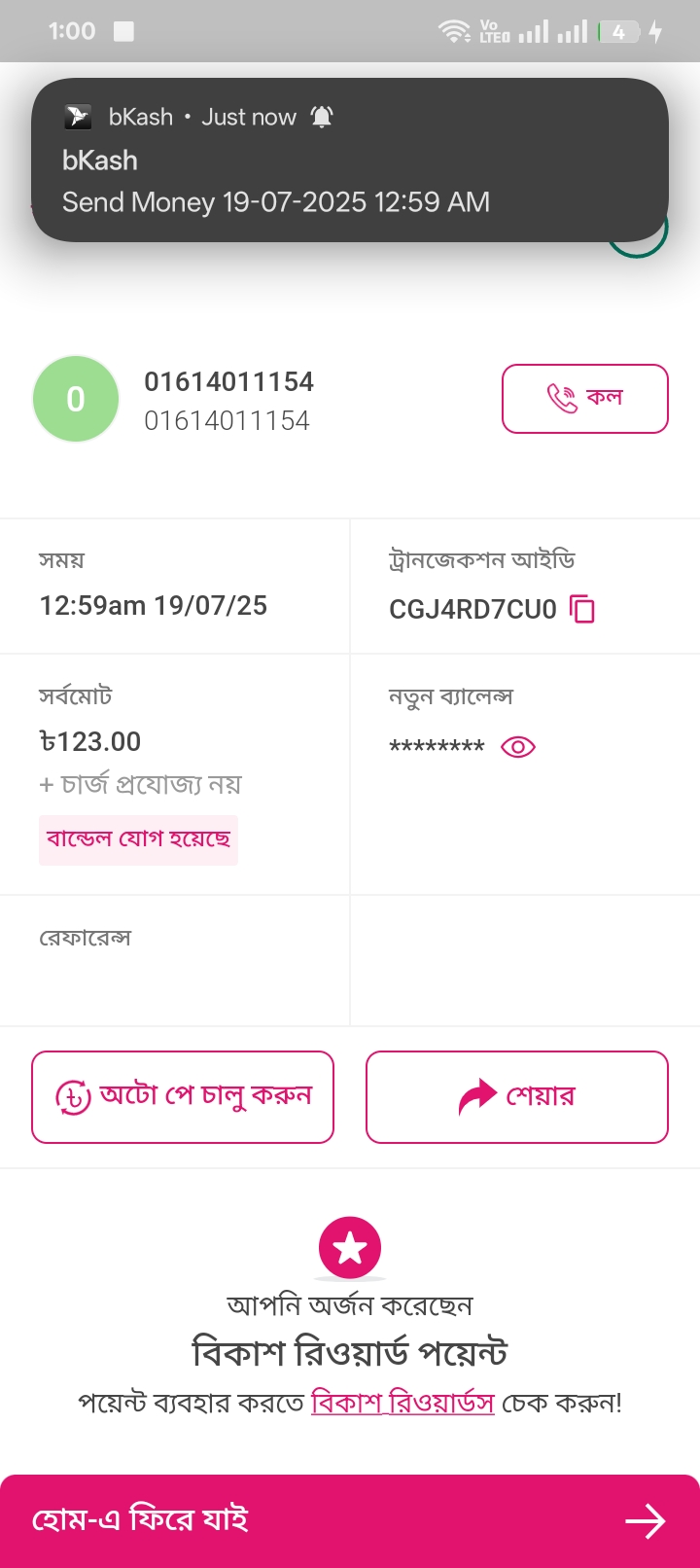Return home using হোম-এ ফিরে যাই
The width and height of the screenshot is (700, 1568).
click(x=350, y=1519)
